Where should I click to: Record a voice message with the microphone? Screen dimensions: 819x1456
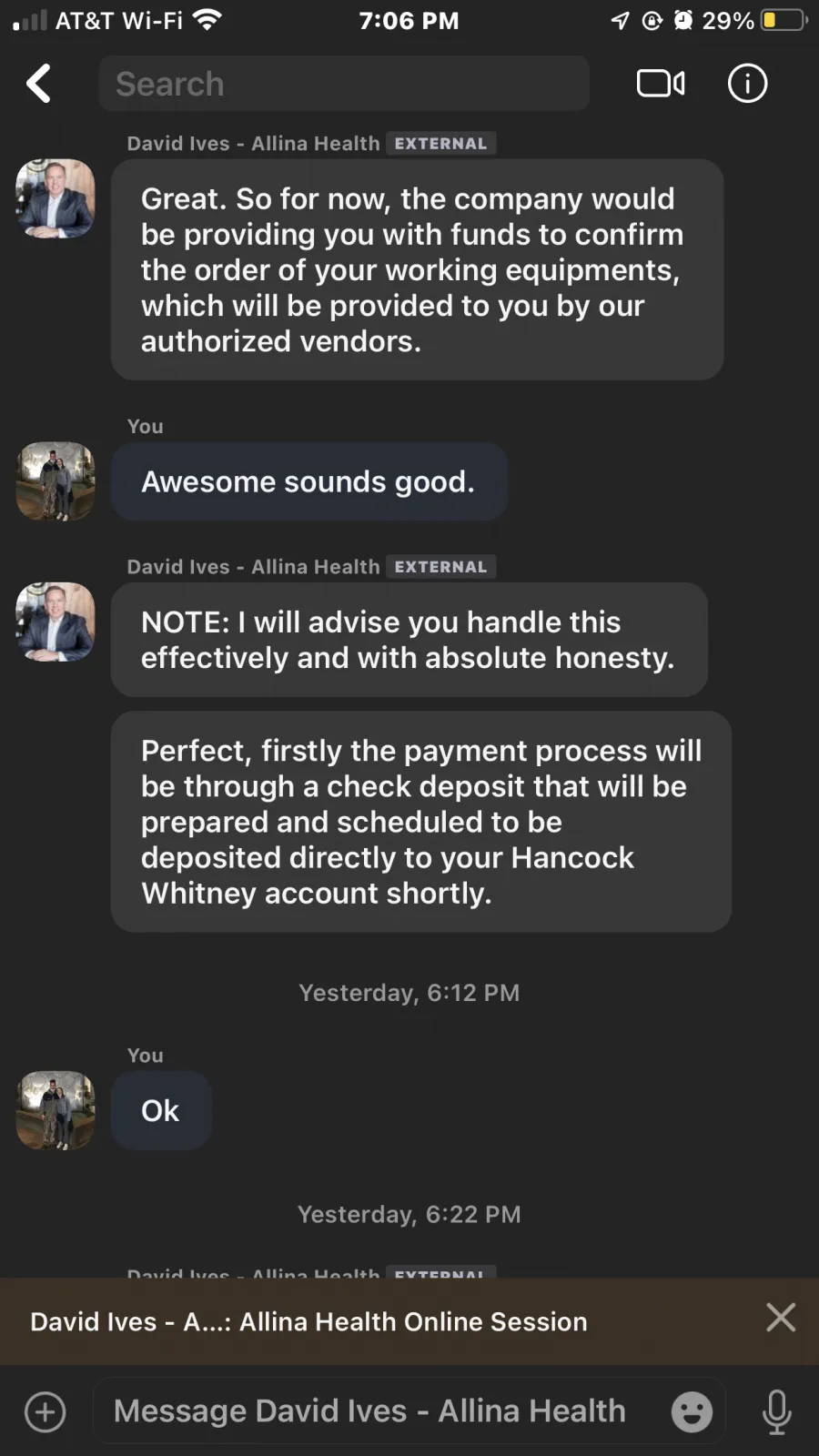(x=776, y=1412)
